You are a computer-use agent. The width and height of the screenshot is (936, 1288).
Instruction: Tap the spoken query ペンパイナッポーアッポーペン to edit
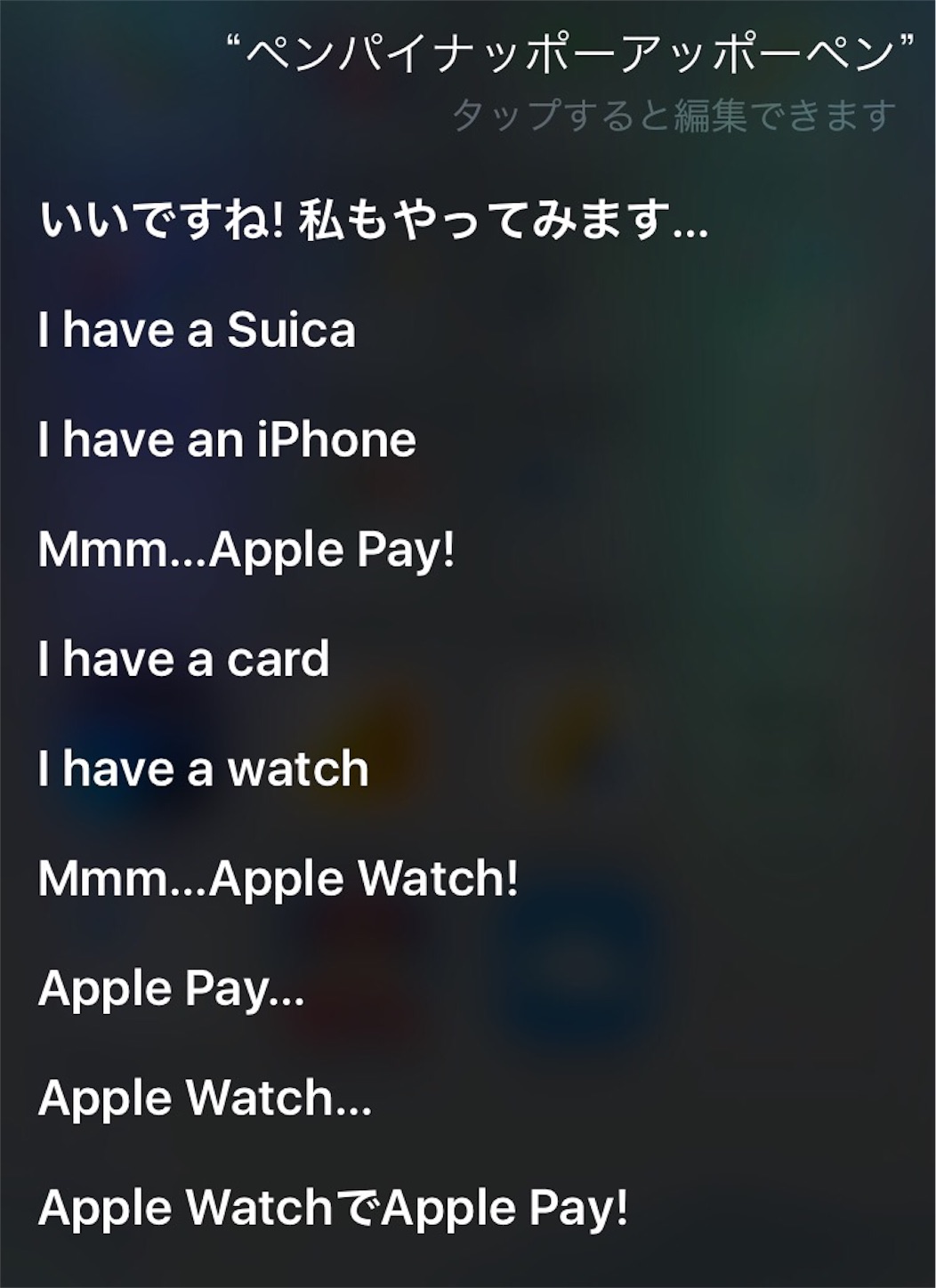click(x=571, y=55)
